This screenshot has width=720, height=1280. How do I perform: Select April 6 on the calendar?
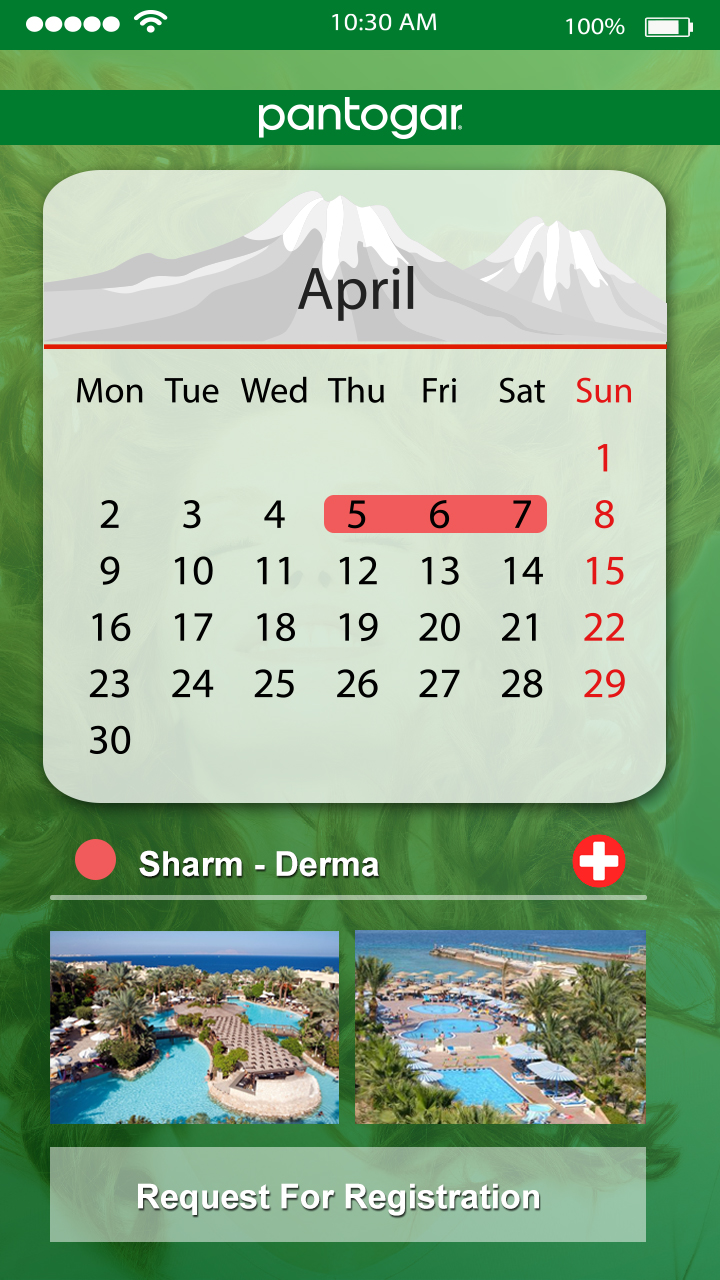point(439,514)
